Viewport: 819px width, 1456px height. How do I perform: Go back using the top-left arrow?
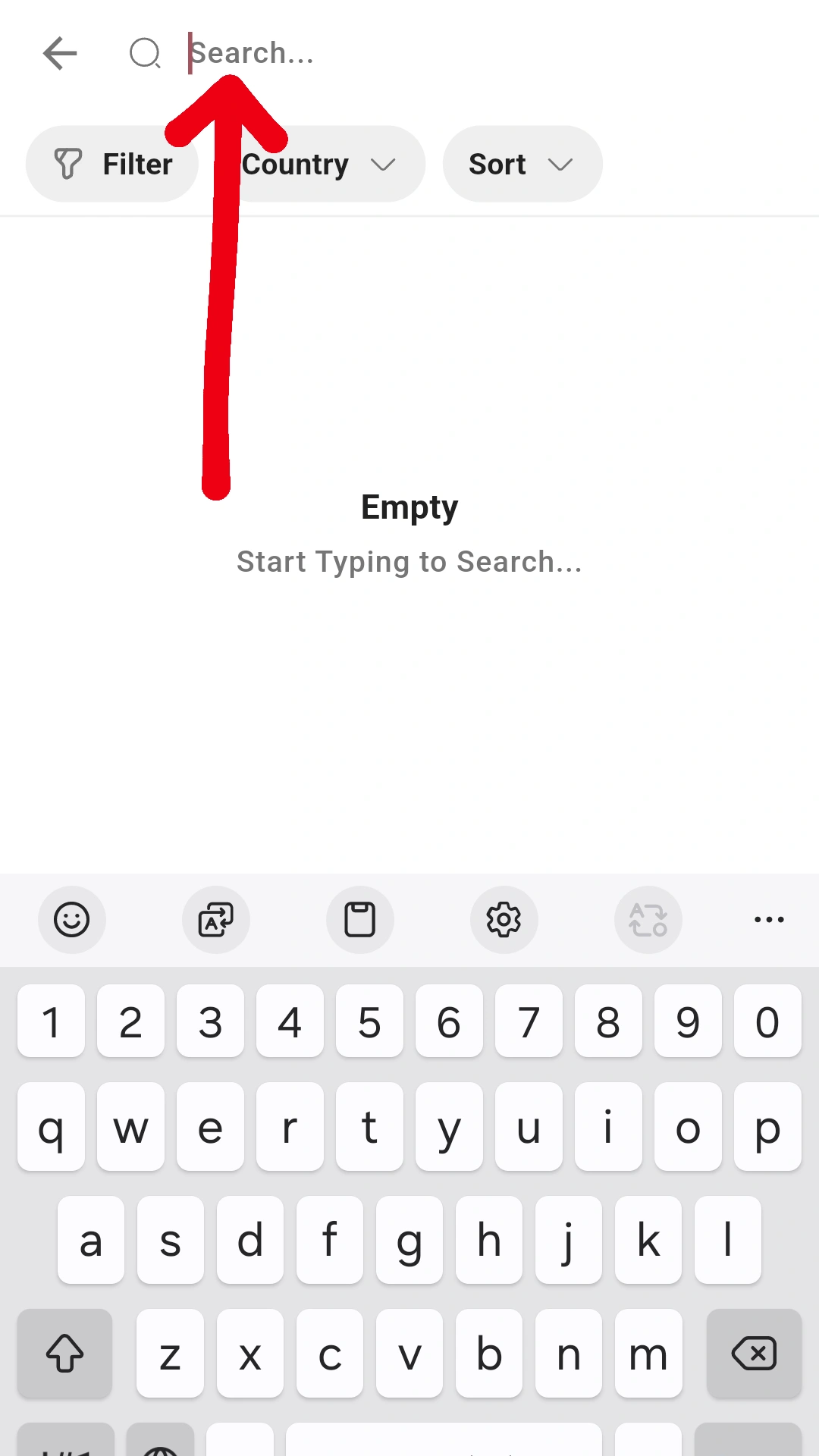tap(61, 53)
